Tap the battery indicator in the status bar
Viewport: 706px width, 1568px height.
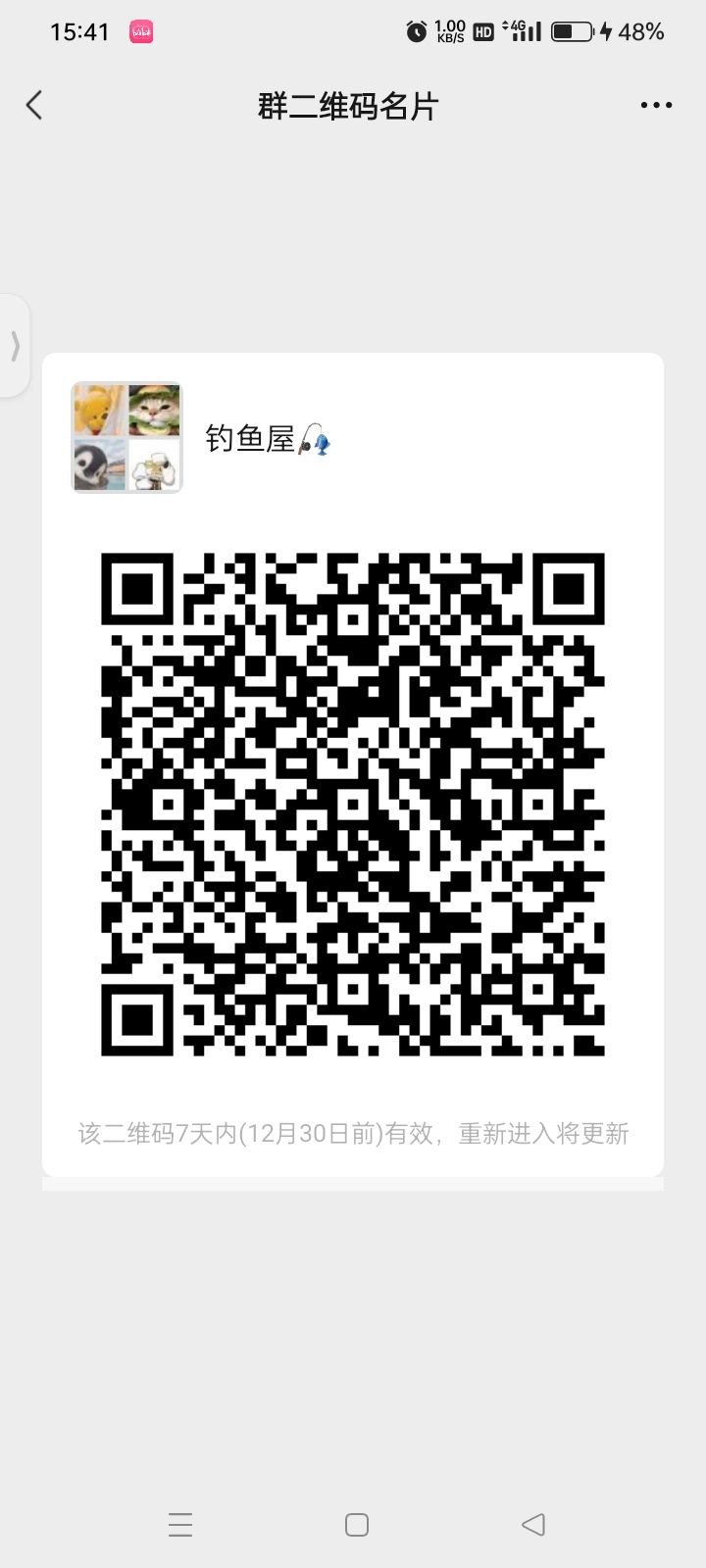pos(570,31)
